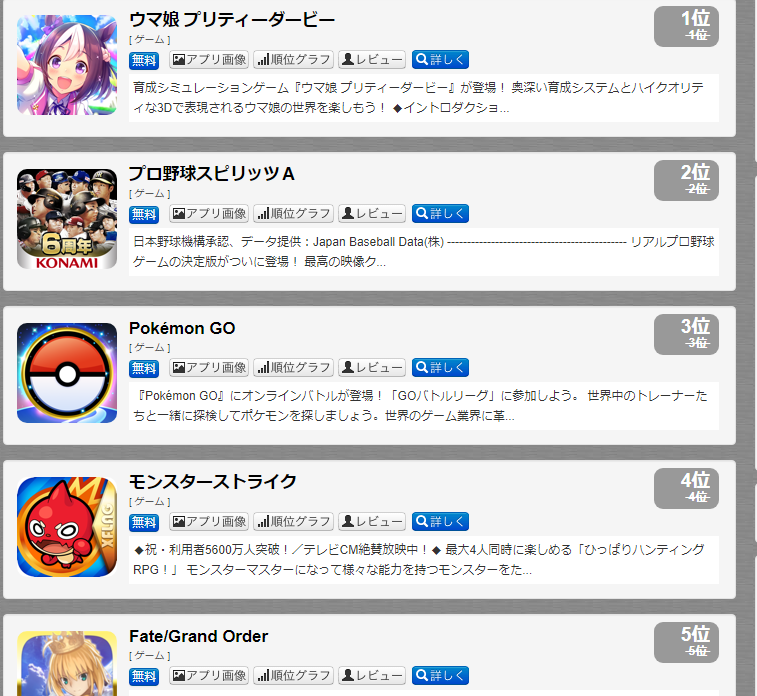
Task: Read レビュー for Pokémon GO
Action: (371, 367)
